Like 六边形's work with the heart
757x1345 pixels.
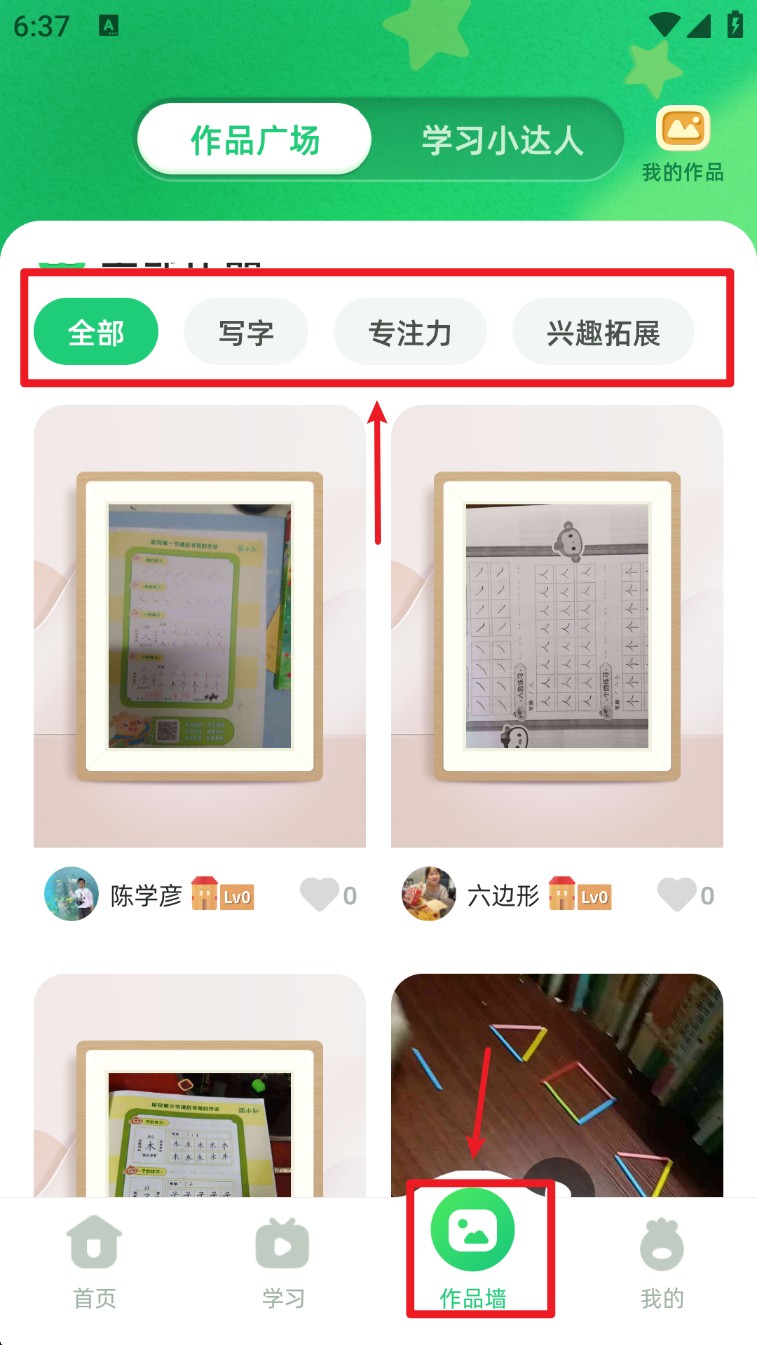point(676,894)
